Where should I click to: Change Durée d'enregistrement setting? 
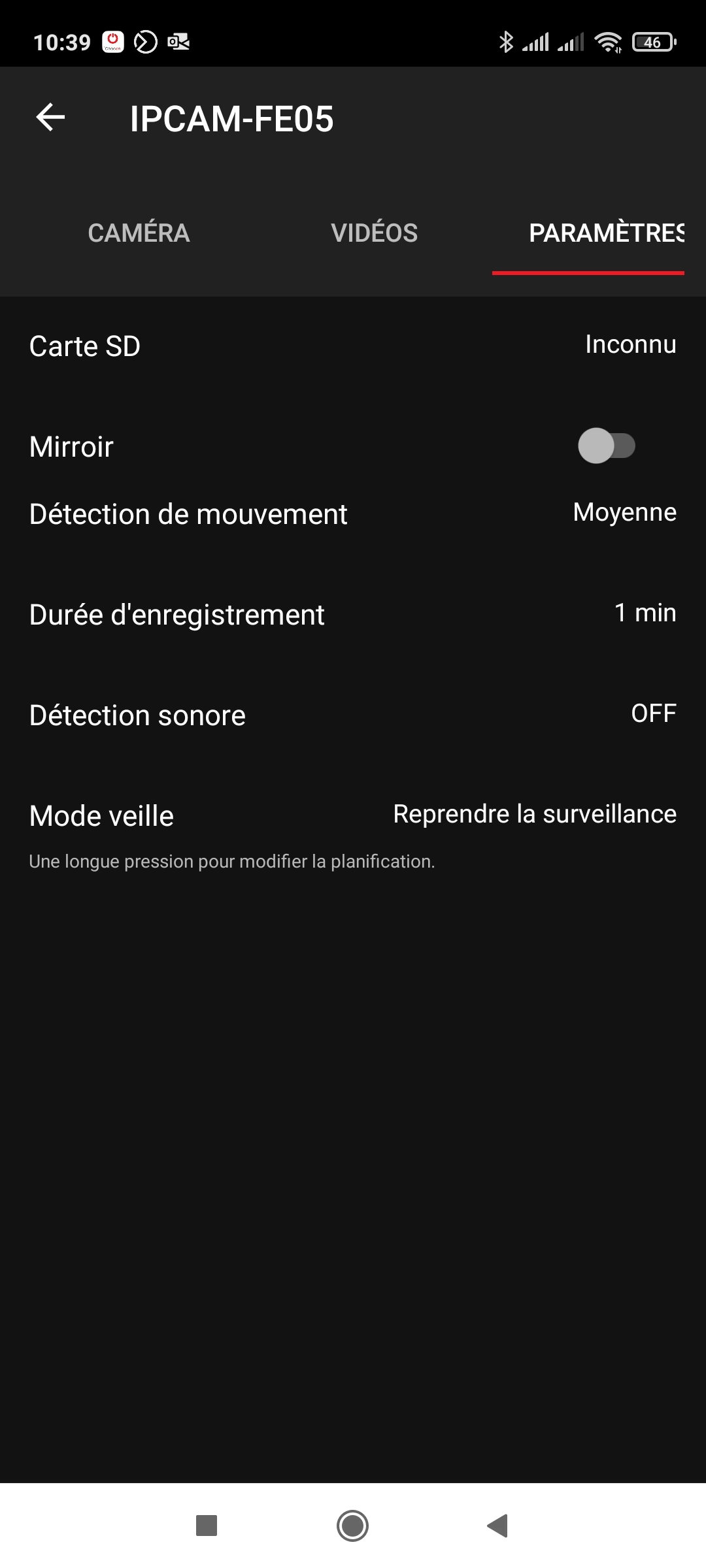[x=353, y=615]
